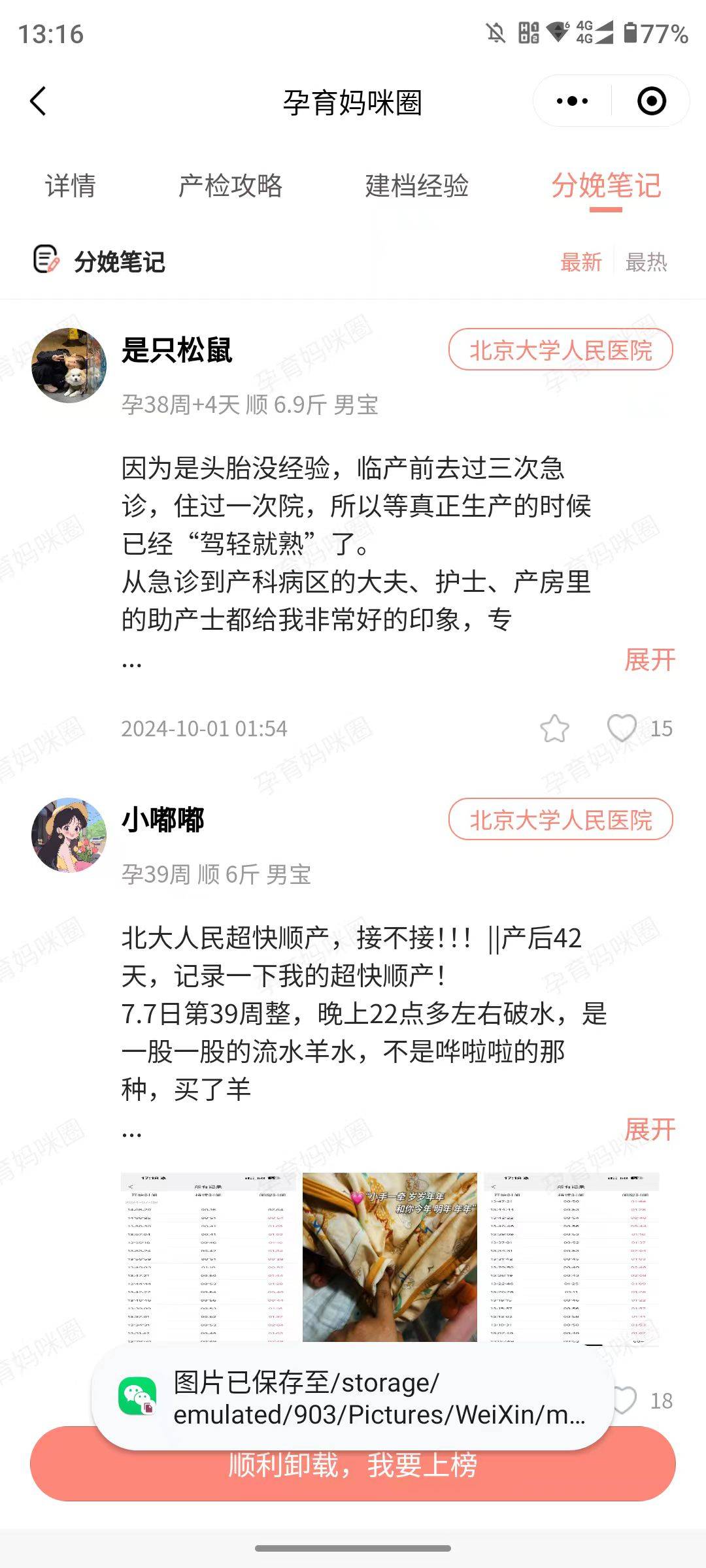Tap the 北京大学人民医院 tag on 是只松鼠's post

click(561, 350)
